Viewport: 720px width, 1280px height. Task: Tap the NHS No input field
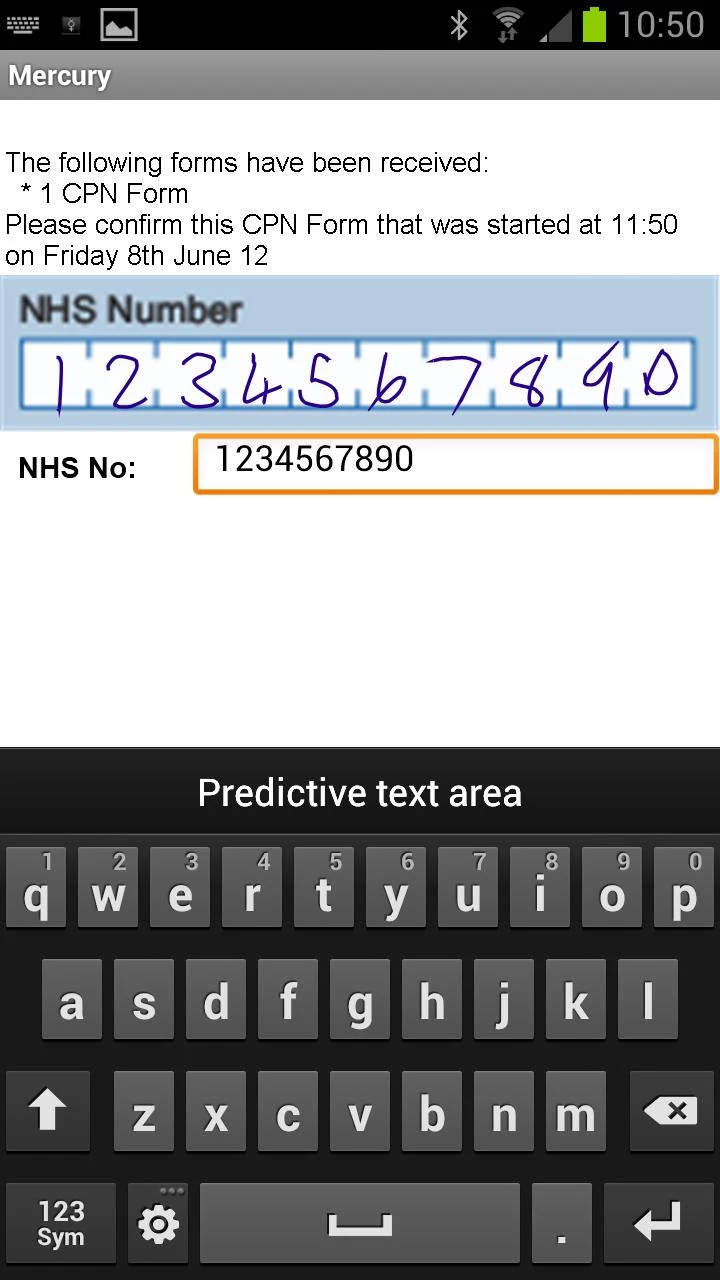[456, 464]
